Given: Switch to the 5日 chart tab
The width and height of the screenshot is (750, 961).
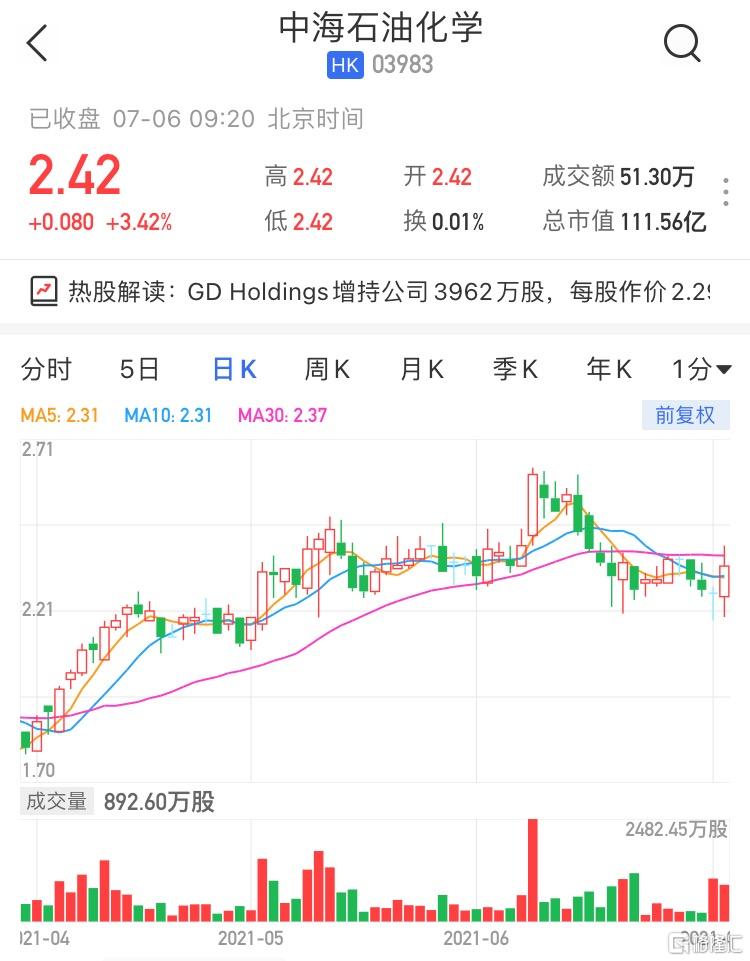Looking at the screenshot, I should pyautogui.click(x=140, y=370).
